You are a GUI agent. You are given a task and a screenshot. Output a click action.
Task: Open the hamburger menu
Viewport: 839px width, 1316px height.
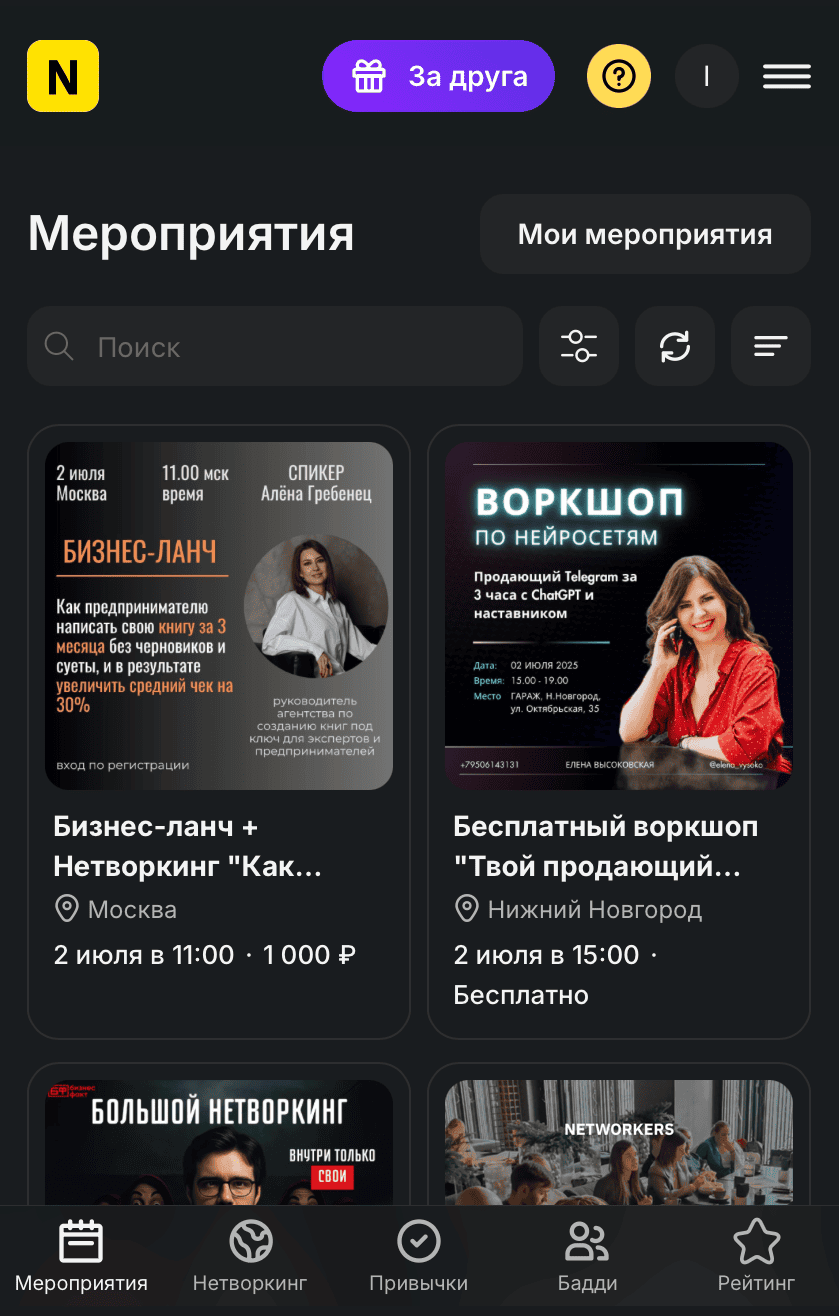pos(786,75)
